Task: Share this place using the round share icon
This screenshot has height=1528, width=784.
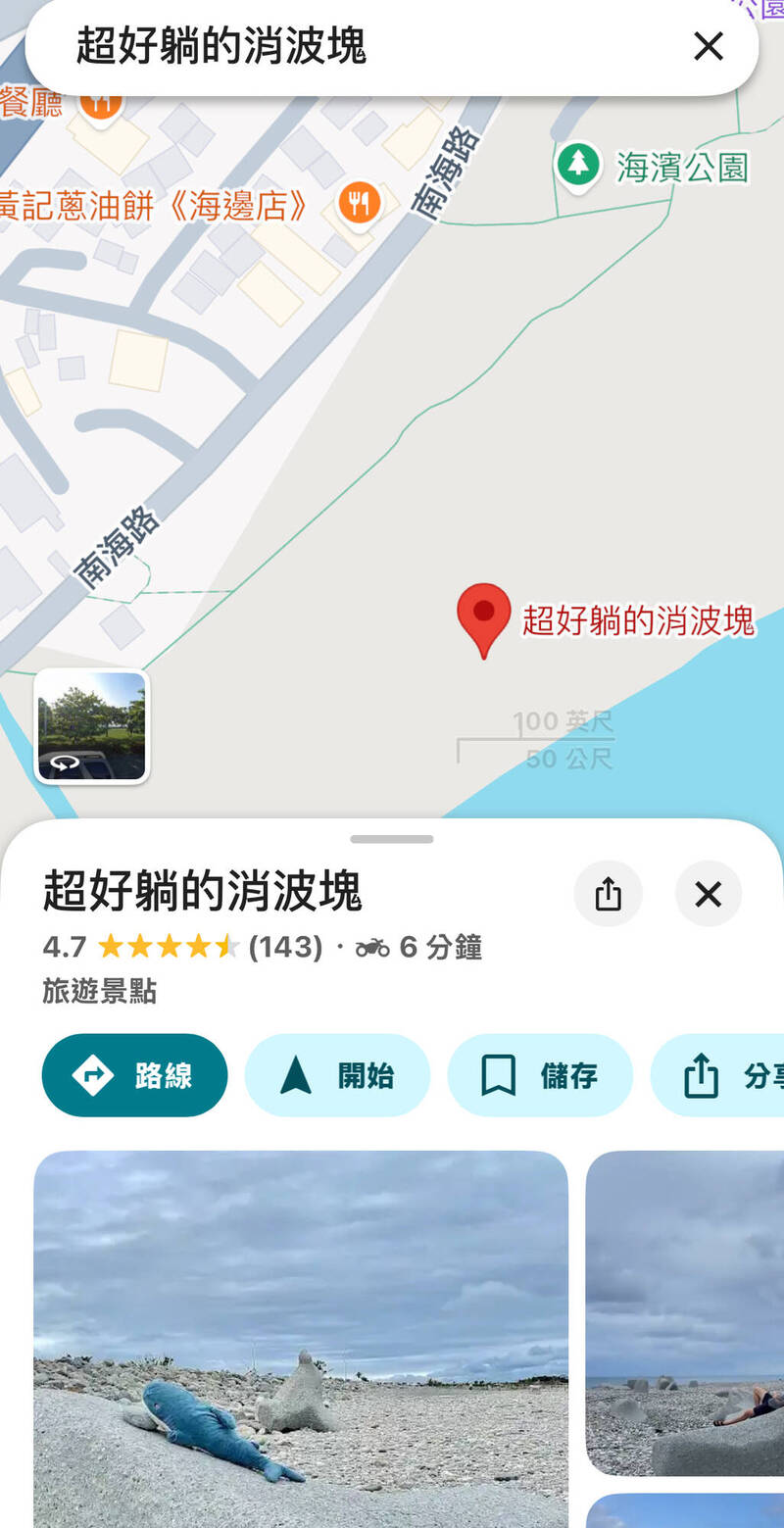Action: point(608,894)
